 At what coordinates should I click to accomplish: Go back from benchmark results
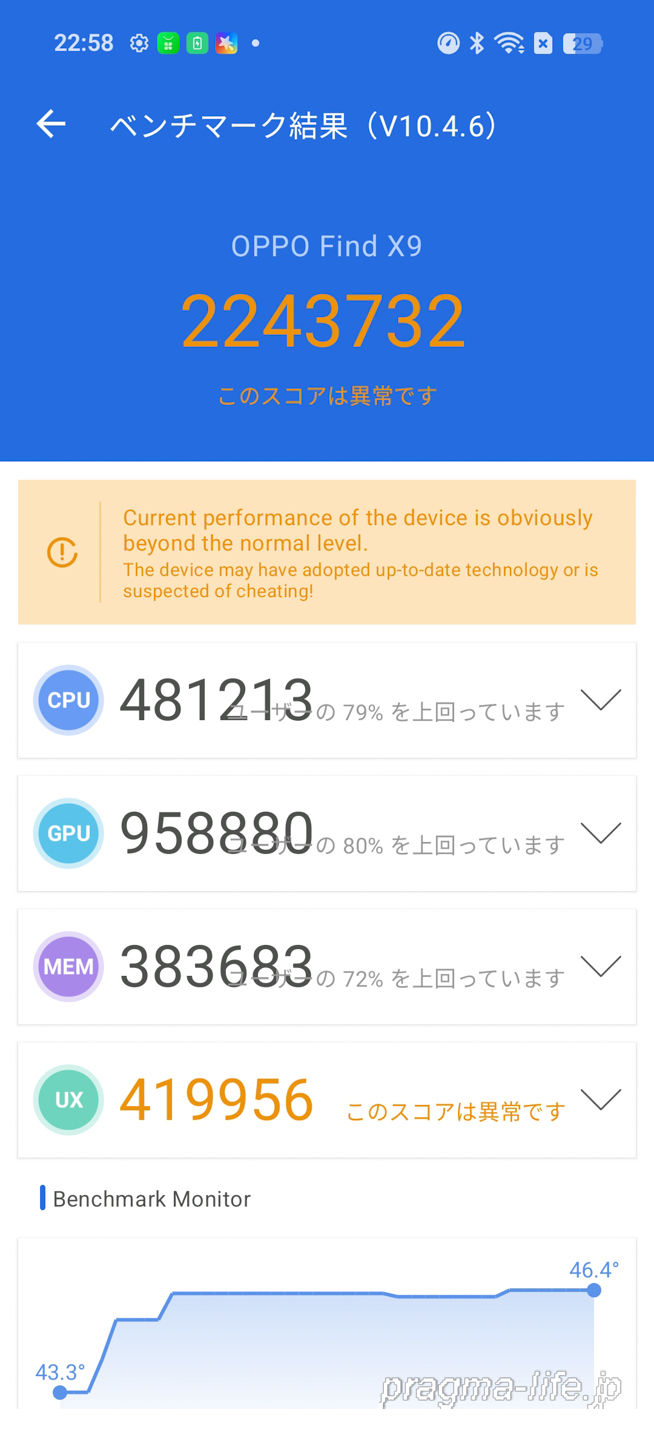pyautogui.click(x=51, y=124)
